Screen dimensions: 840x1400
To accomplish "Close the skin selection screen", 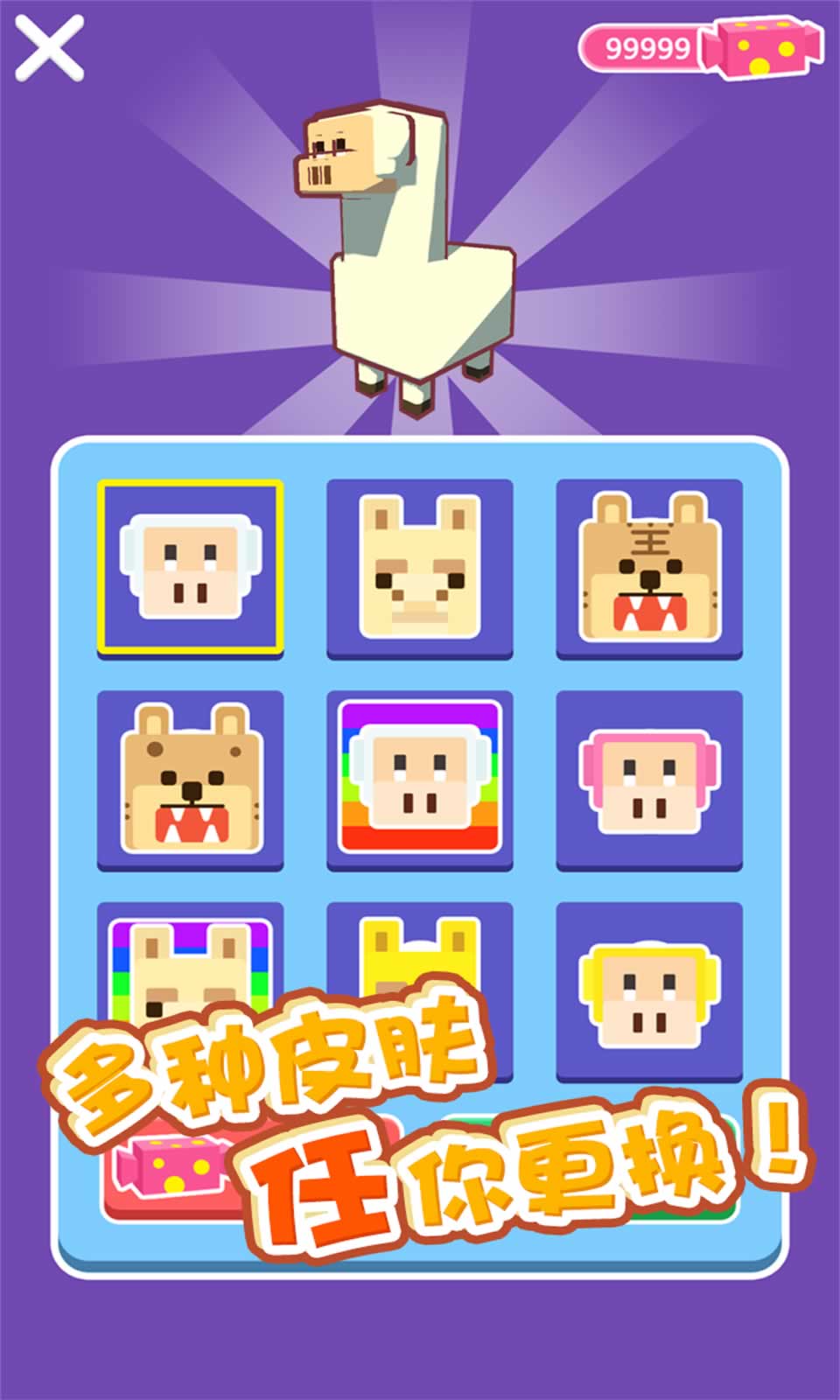I will pyautogui.click(x=50, y=49).
